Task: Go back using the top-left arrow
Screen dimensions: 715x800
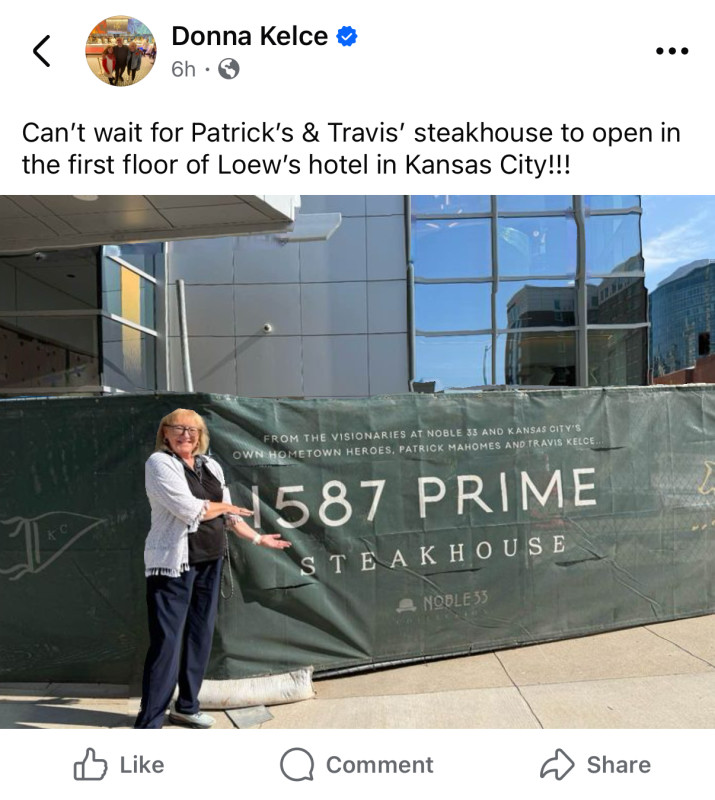Action: [41, 51]
